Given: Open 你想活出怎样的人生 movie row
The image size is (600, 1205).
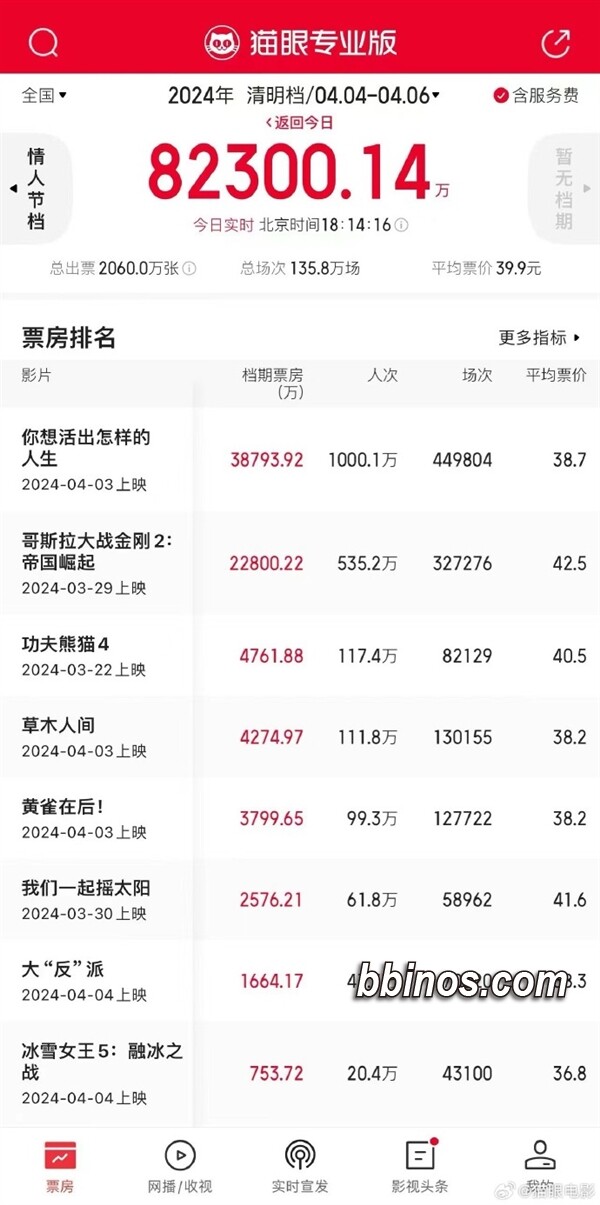Looking at the screenshot, I should tap(300, 460).
